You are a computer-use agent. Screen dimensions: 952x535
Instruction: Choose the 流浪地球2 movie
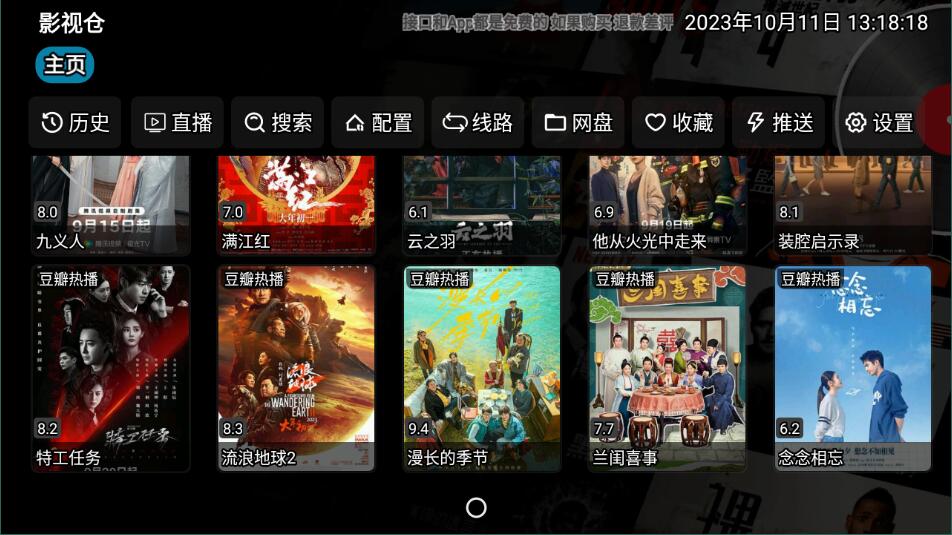pyautogui.click(x=296, y=368)
